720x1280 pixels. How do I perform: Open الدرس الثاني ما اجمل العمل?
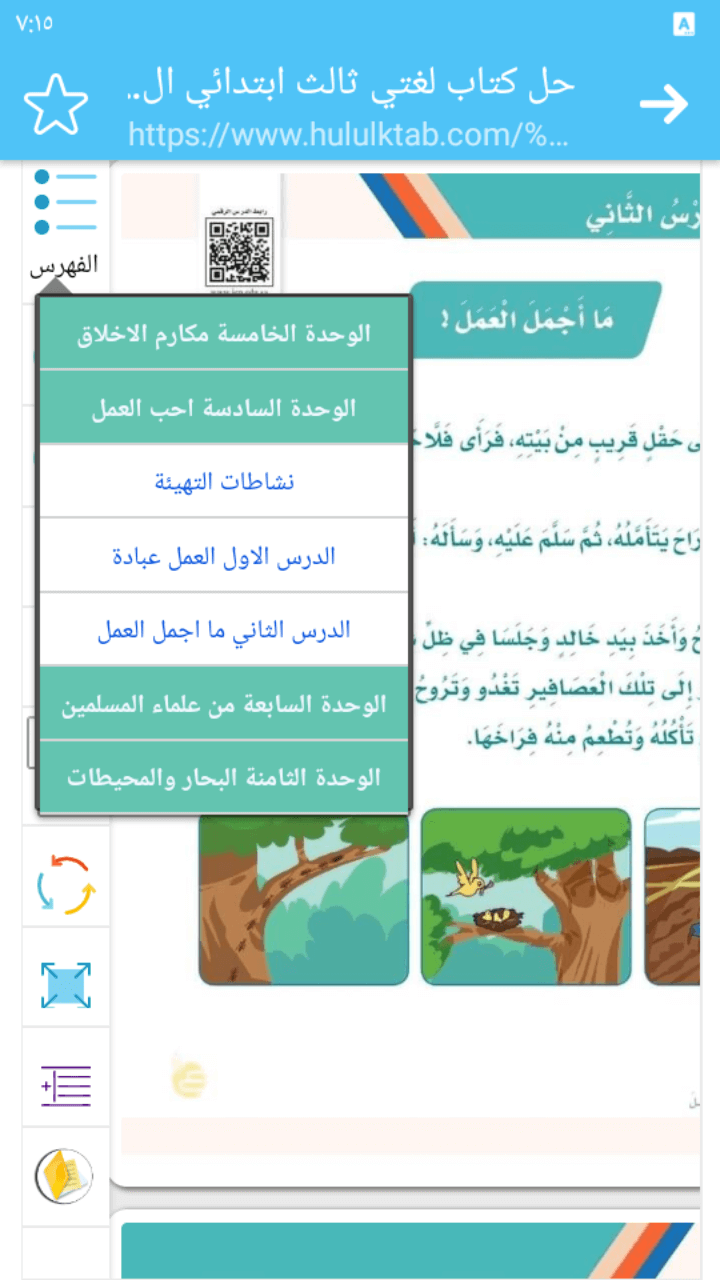[x=224, y=630]
